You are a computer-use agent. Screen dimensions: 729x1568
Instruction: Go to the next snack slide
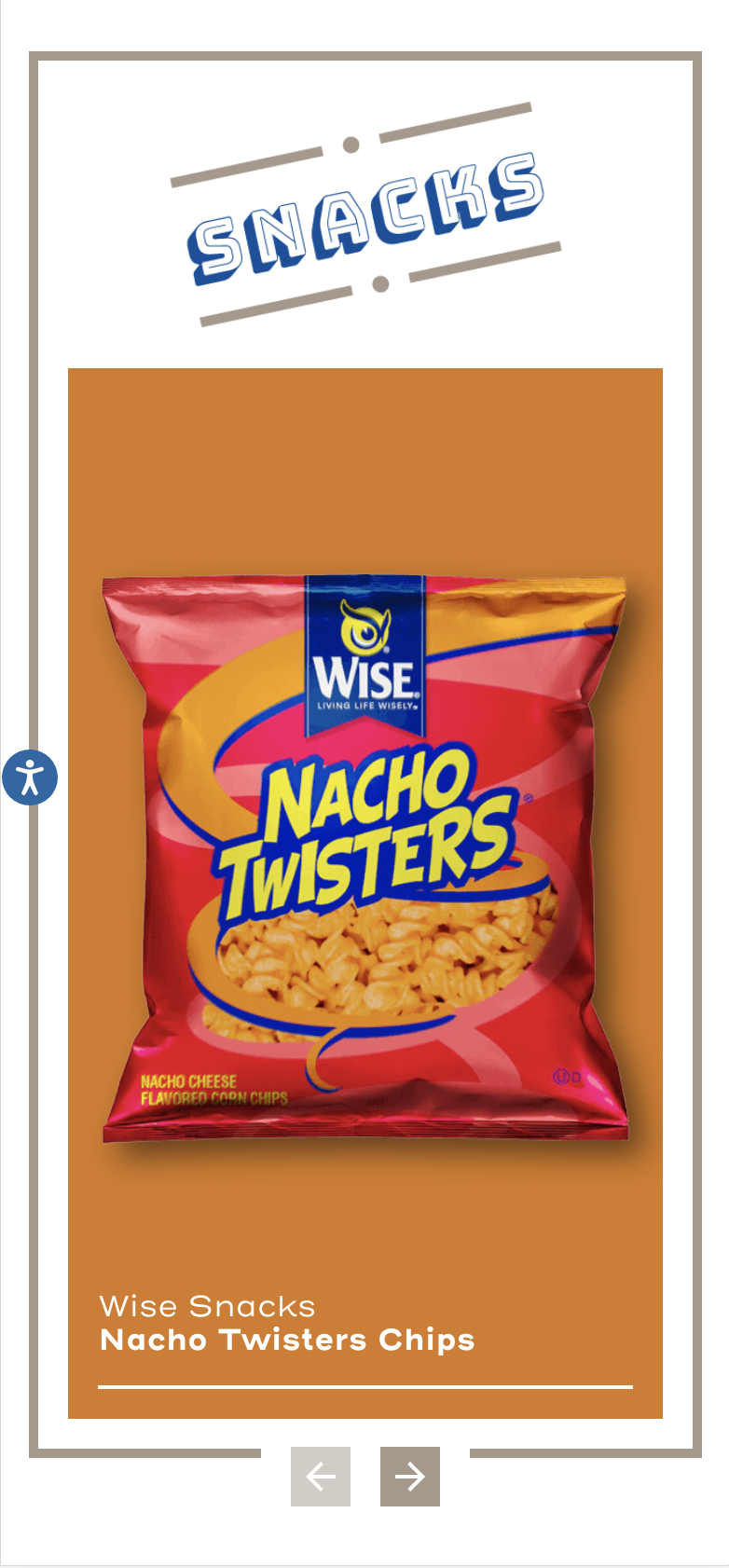pos(410,1476)
